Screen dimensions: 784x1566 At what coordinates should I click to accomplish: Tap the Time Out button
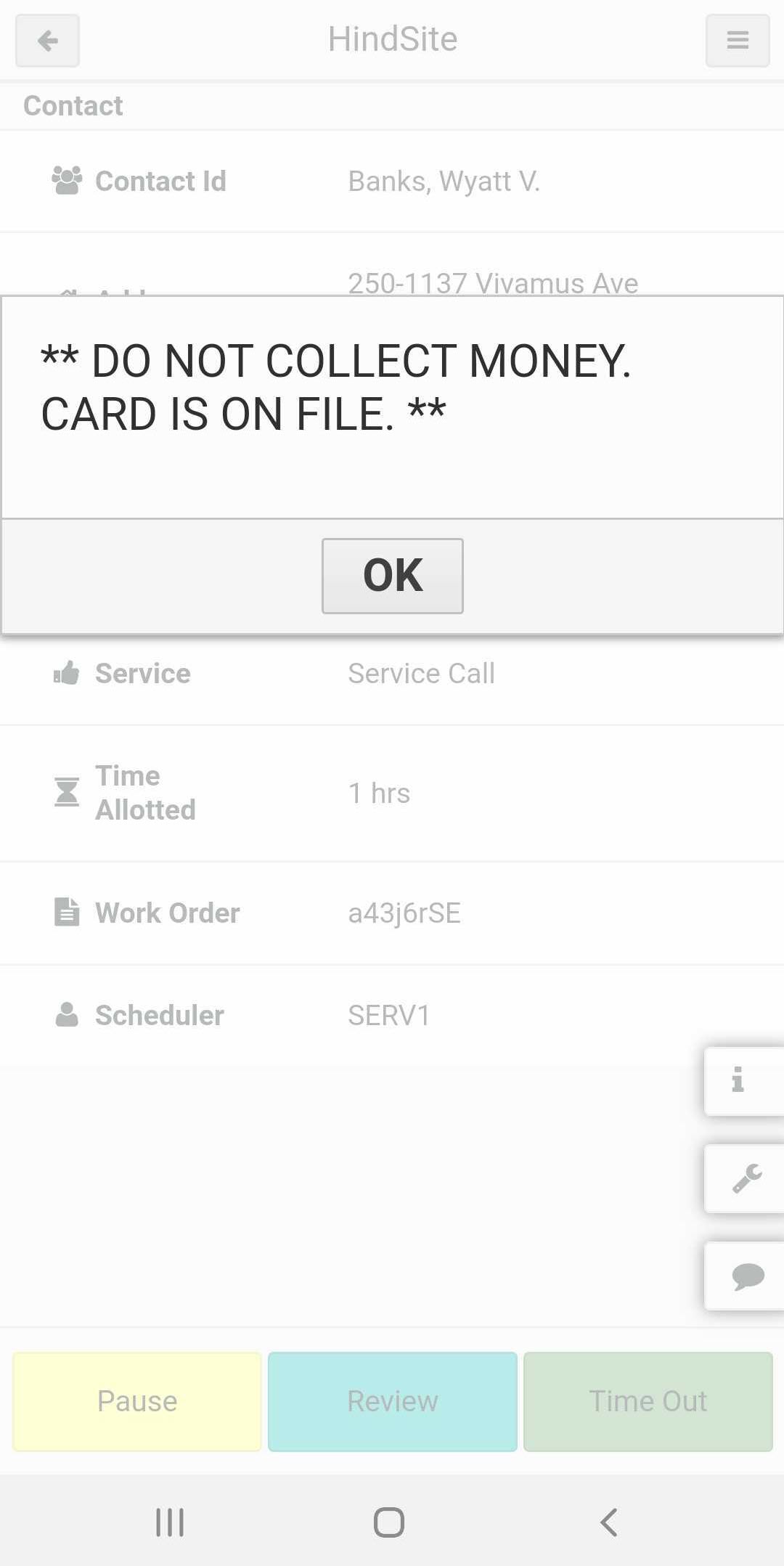pyautogui.click(x=648, y=1401)
